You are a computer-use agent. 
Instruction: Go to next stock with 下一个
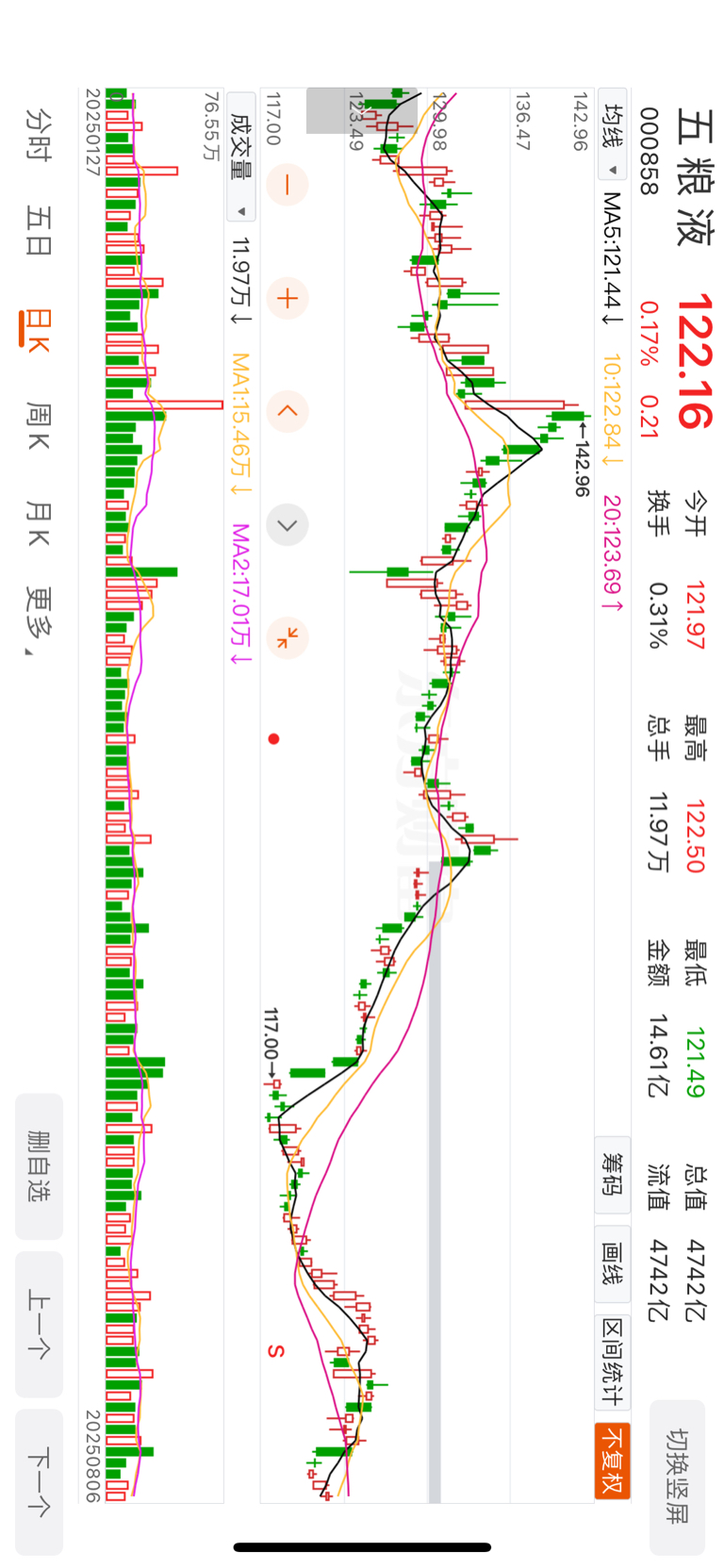[39, 1481]
